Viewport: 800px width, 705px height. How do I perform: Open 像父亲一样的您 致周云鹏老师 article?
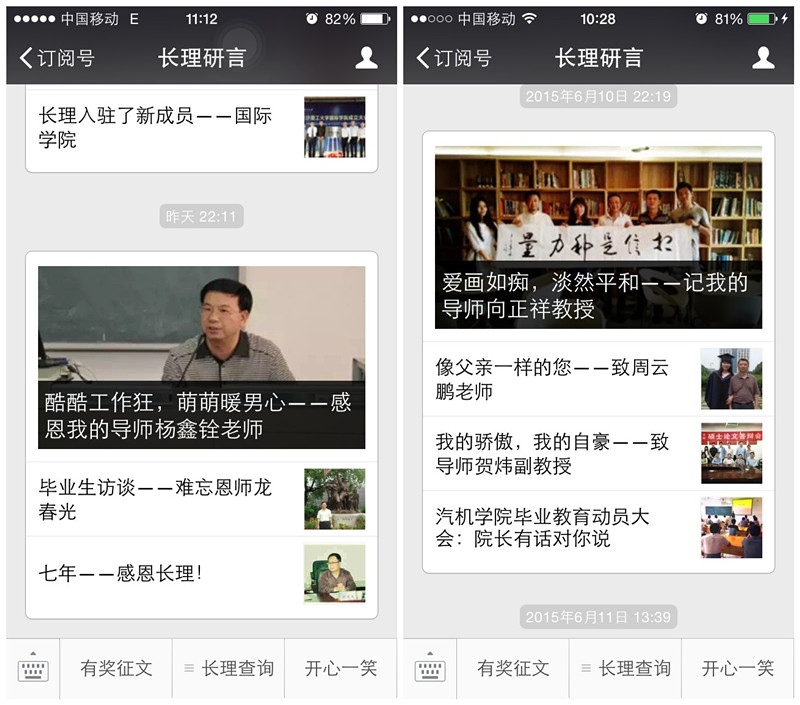click(598, 379)
